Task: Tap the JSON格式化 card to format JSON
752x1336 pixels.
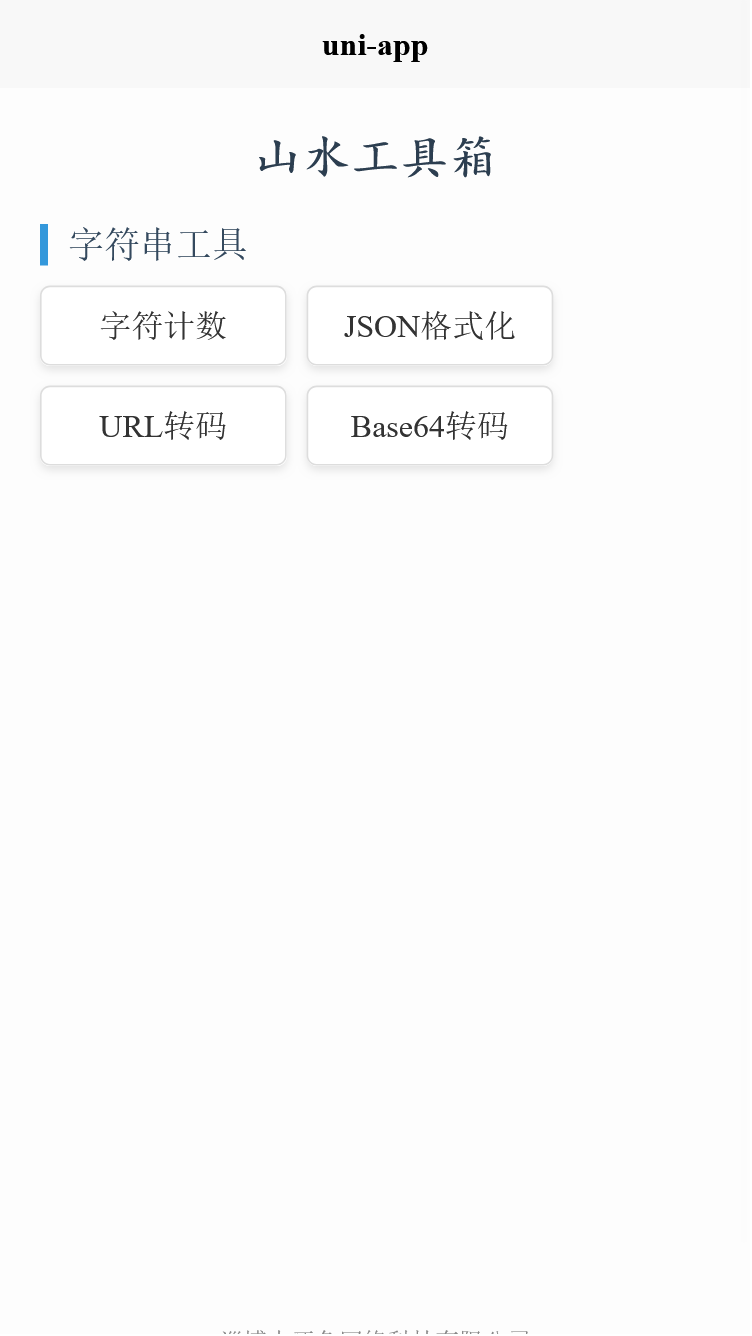Action: [x=430, y=325]
